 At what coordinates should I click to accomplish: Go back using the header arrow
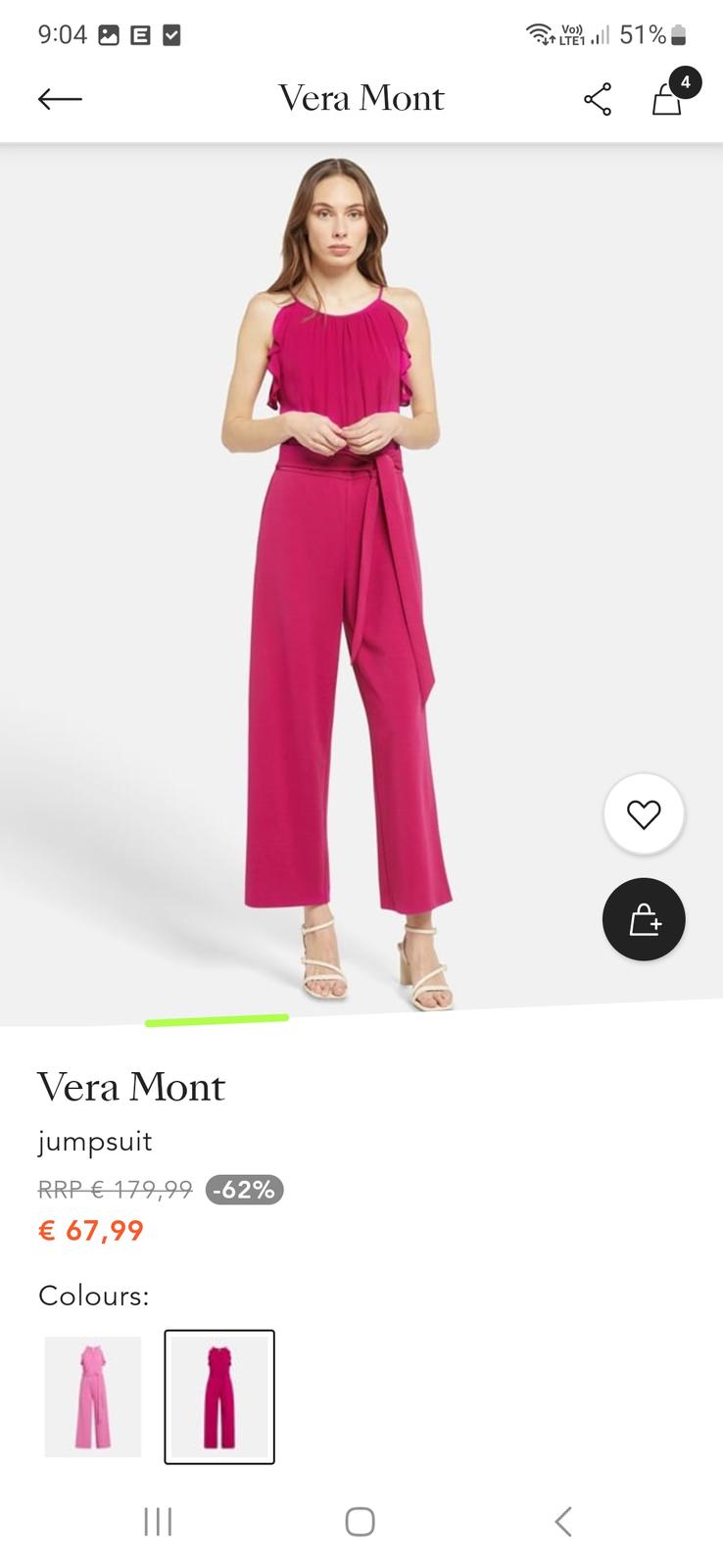60,98
